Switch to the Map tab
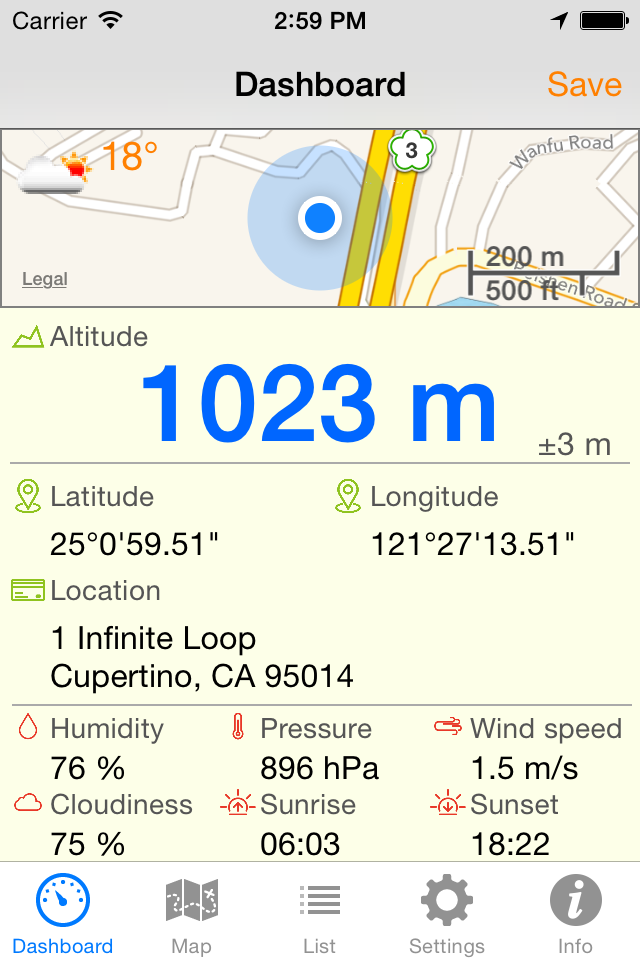640x960 pixels. coord(191,914)
